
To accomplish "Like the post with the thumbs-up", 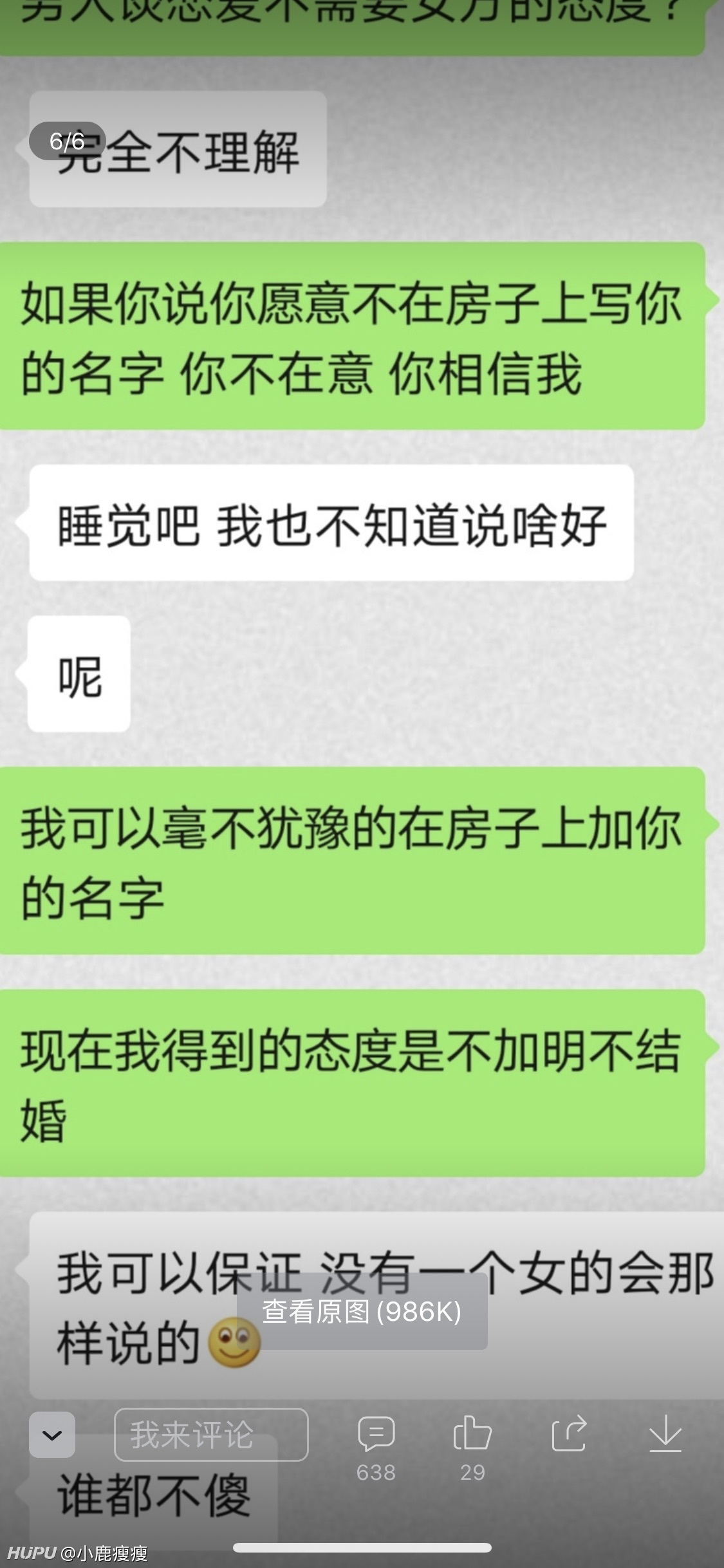I will [472, 1446].
